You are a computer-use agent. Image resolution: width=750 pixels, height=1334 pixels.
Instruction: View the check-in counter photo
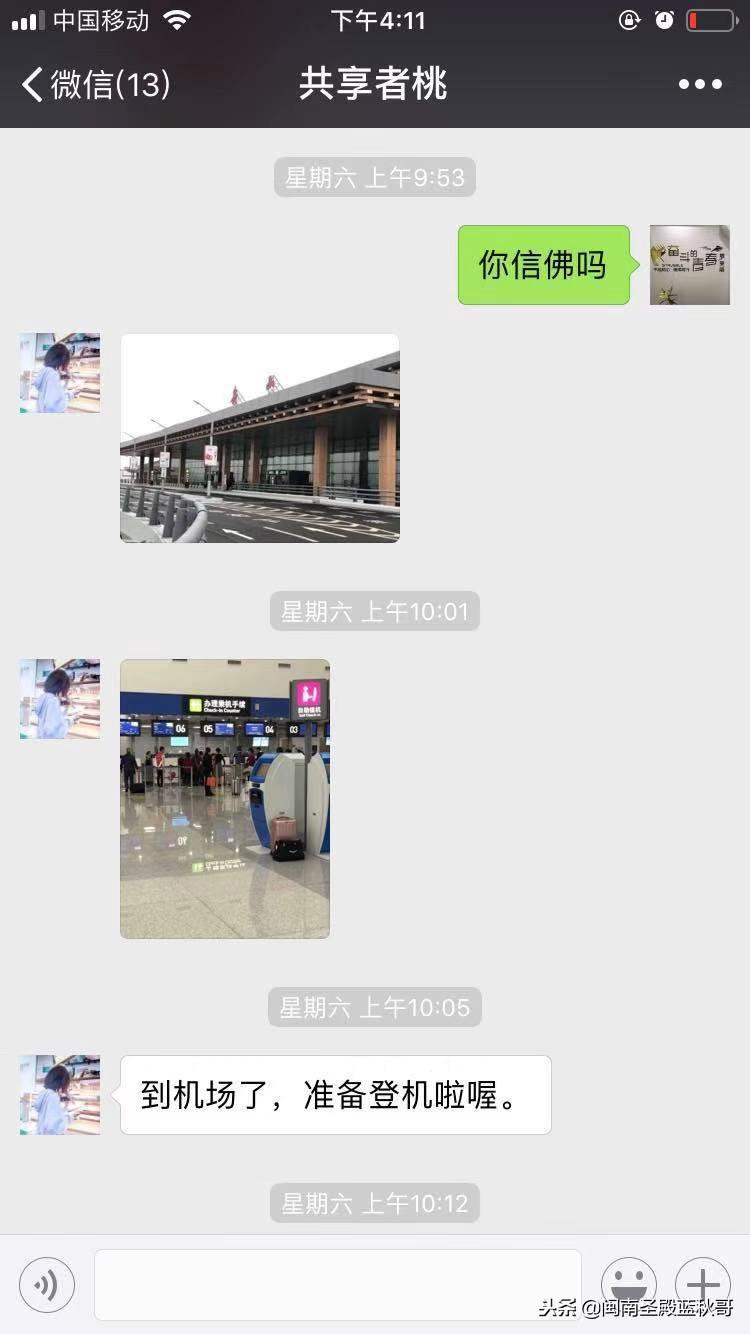pyautogui.click(x=225, y=798)
